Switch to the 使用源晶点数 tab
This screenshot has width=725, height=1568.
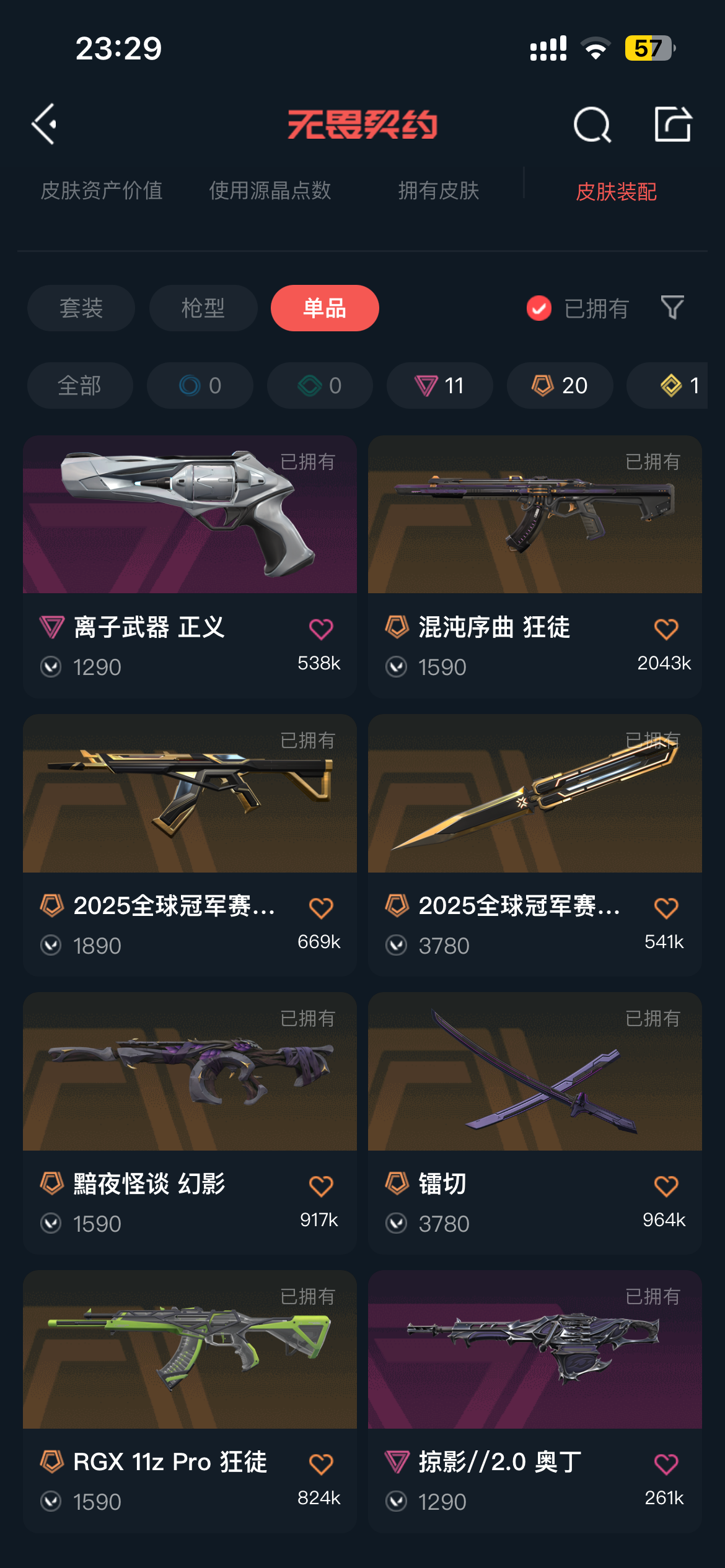(x=270, y=191)
